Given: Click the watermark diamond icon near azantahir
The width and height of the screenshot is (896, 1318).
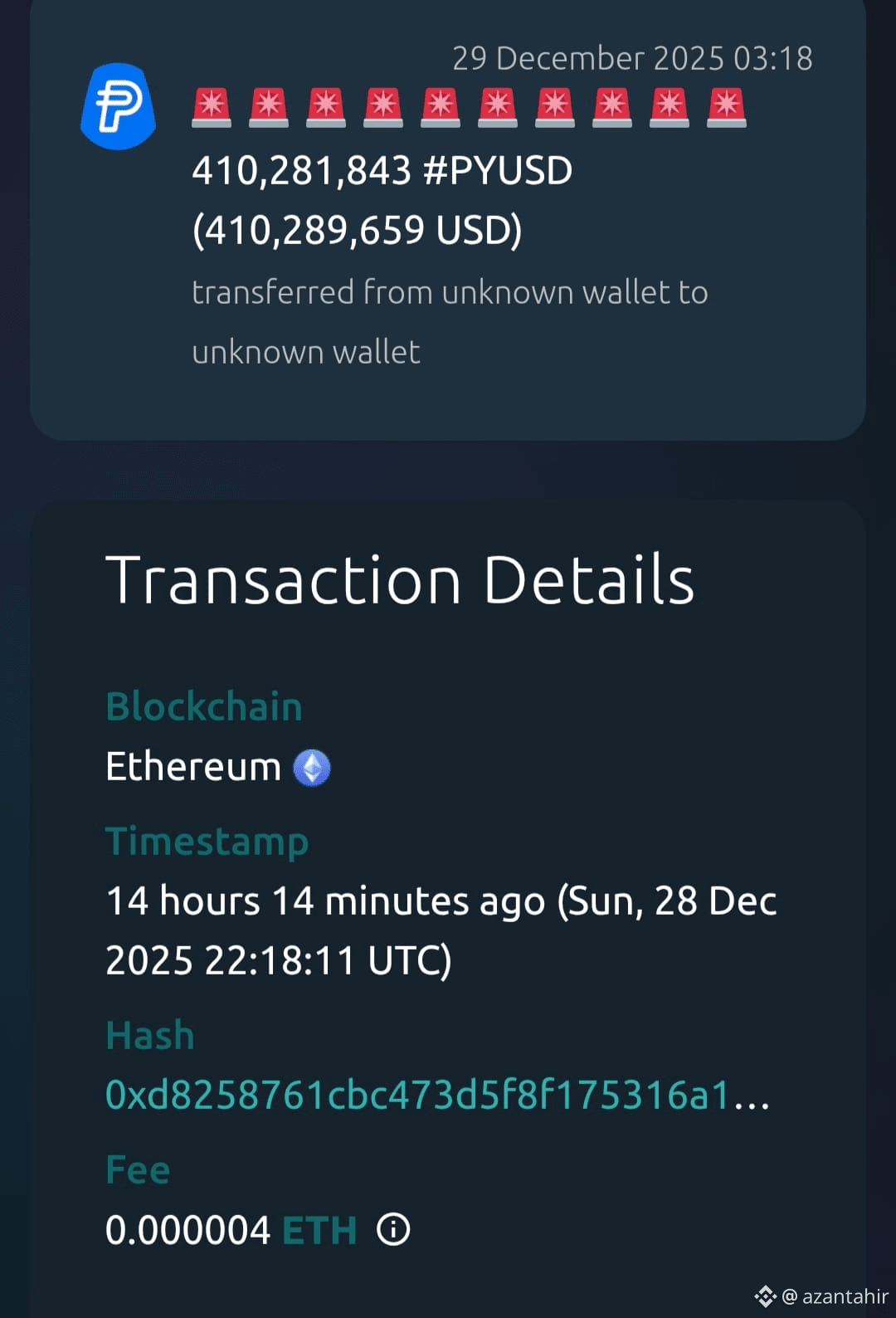Looking at the screenshot, I should (764, 1294).
